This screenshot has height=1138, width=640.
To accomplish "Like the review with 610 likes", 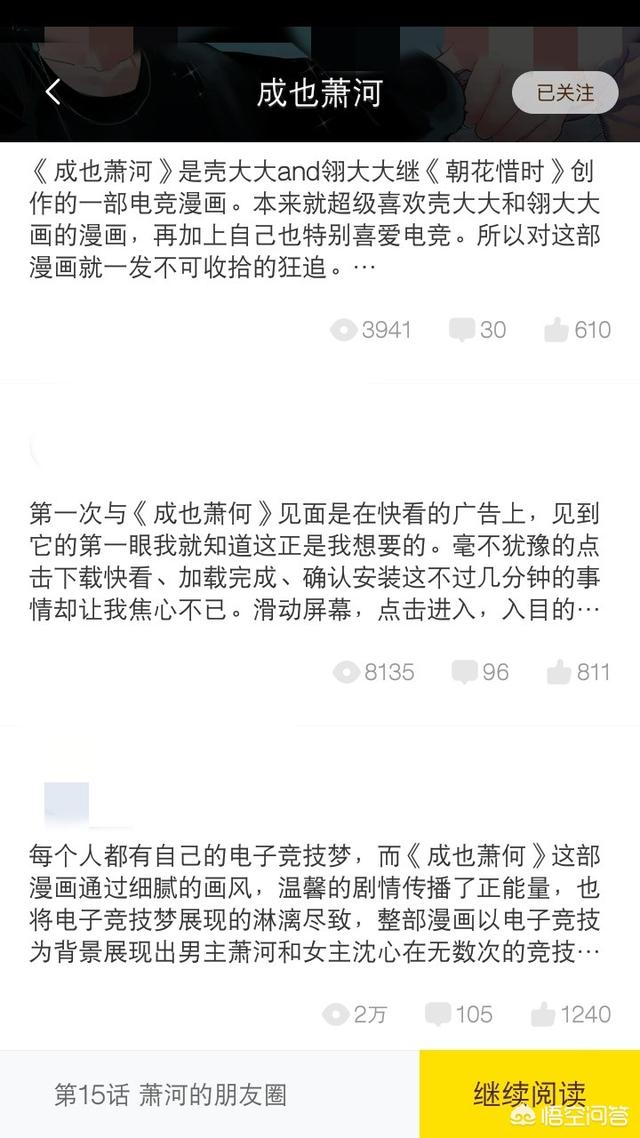I will coord(578,330).
